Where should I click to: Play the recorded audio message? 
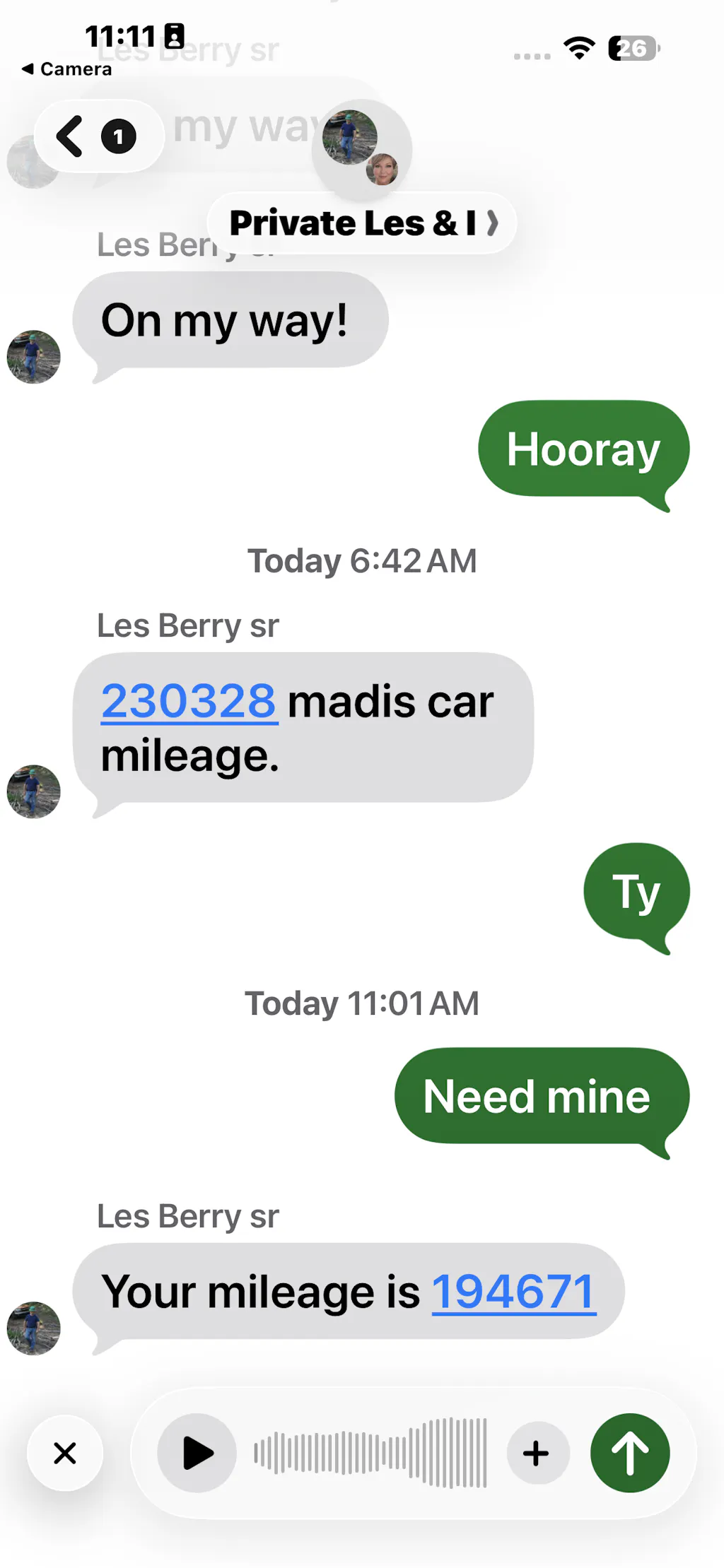(197, 1454)
